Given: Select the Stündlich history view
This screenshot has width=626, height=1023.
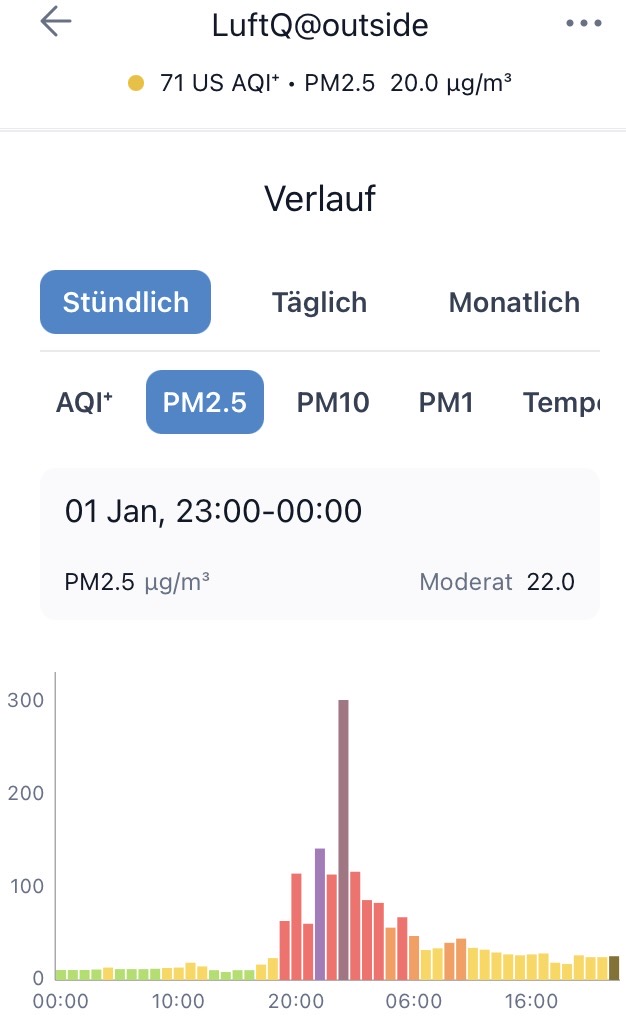Looking at the screenshot, I should click(x=126, y=302).
